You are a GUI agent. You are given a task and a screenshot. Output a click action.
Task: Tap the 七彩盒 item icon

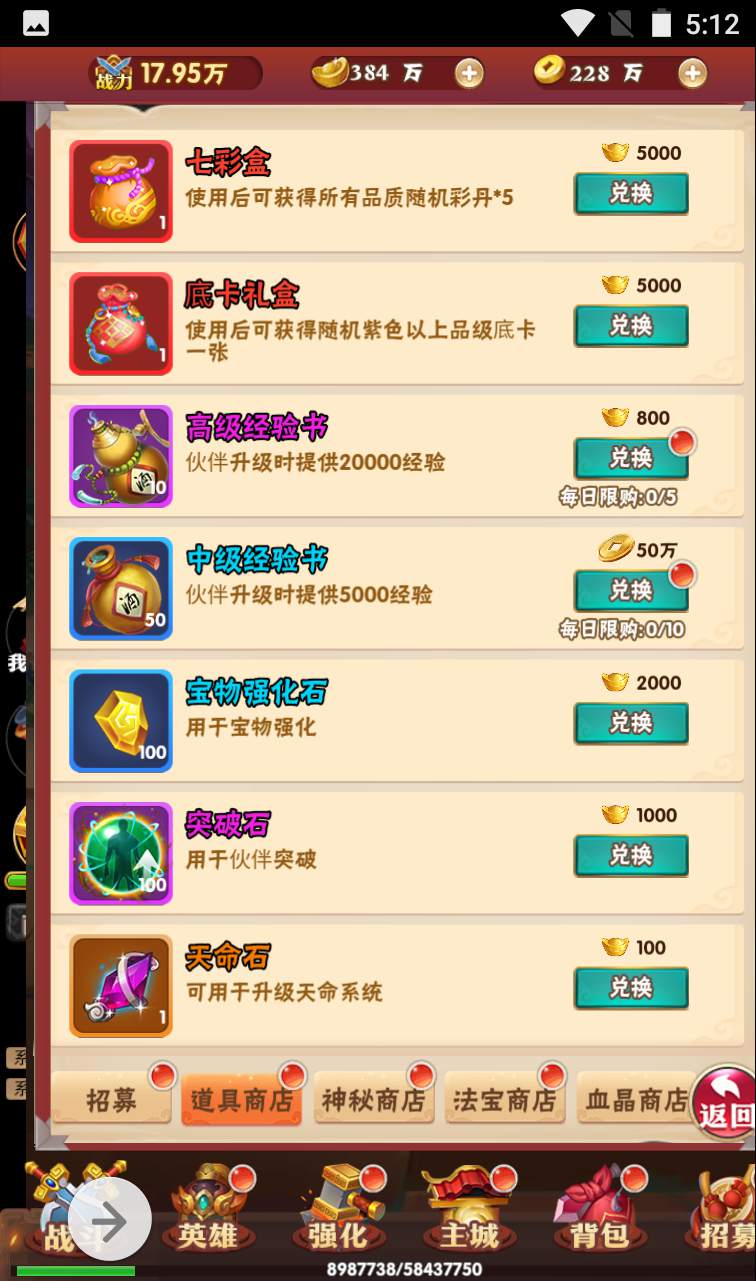coord(121,191)
